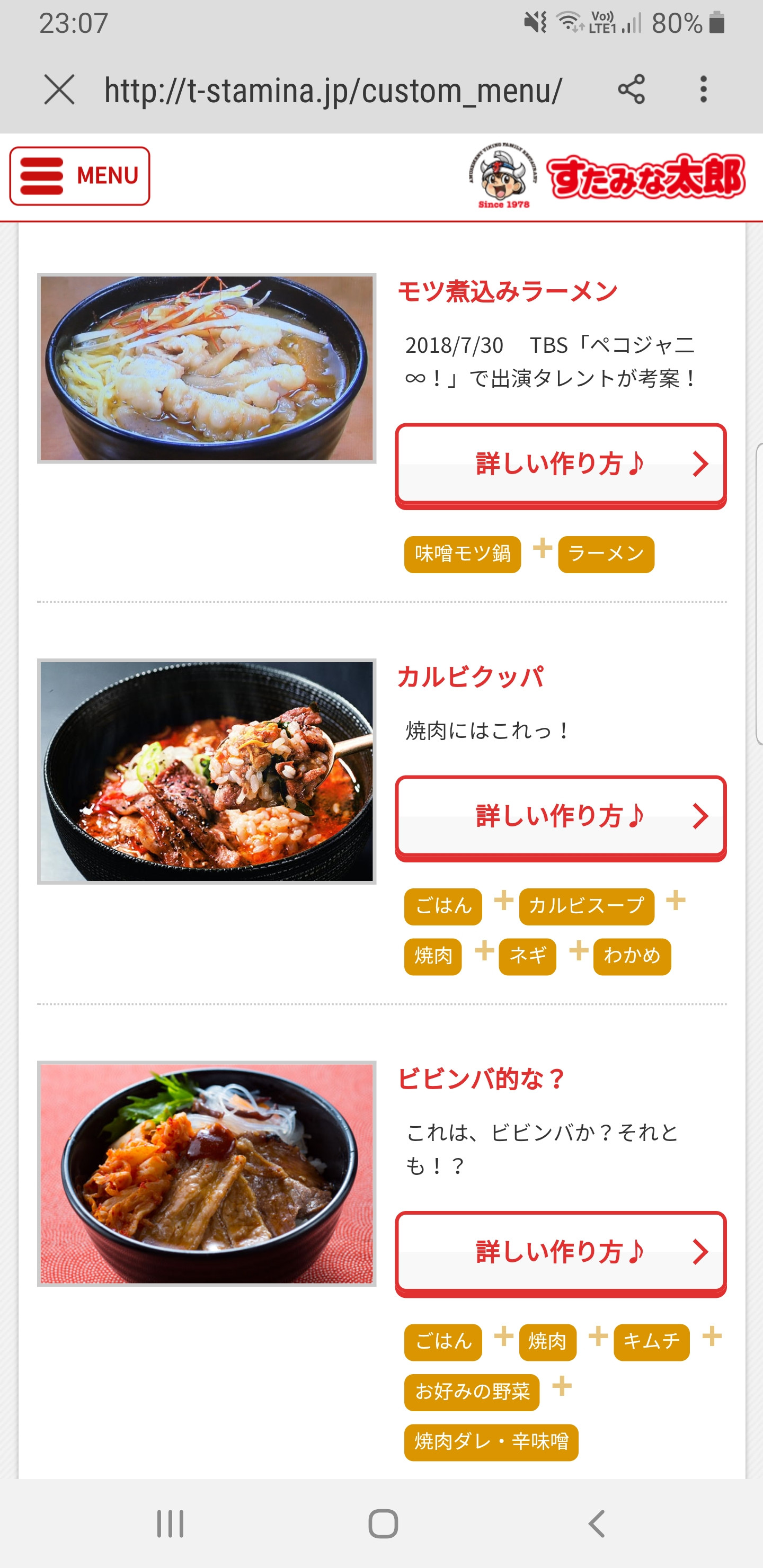Open the red MENU drawer button
The height and width of the screenshot is (1568, 763).
pos(80,176)
